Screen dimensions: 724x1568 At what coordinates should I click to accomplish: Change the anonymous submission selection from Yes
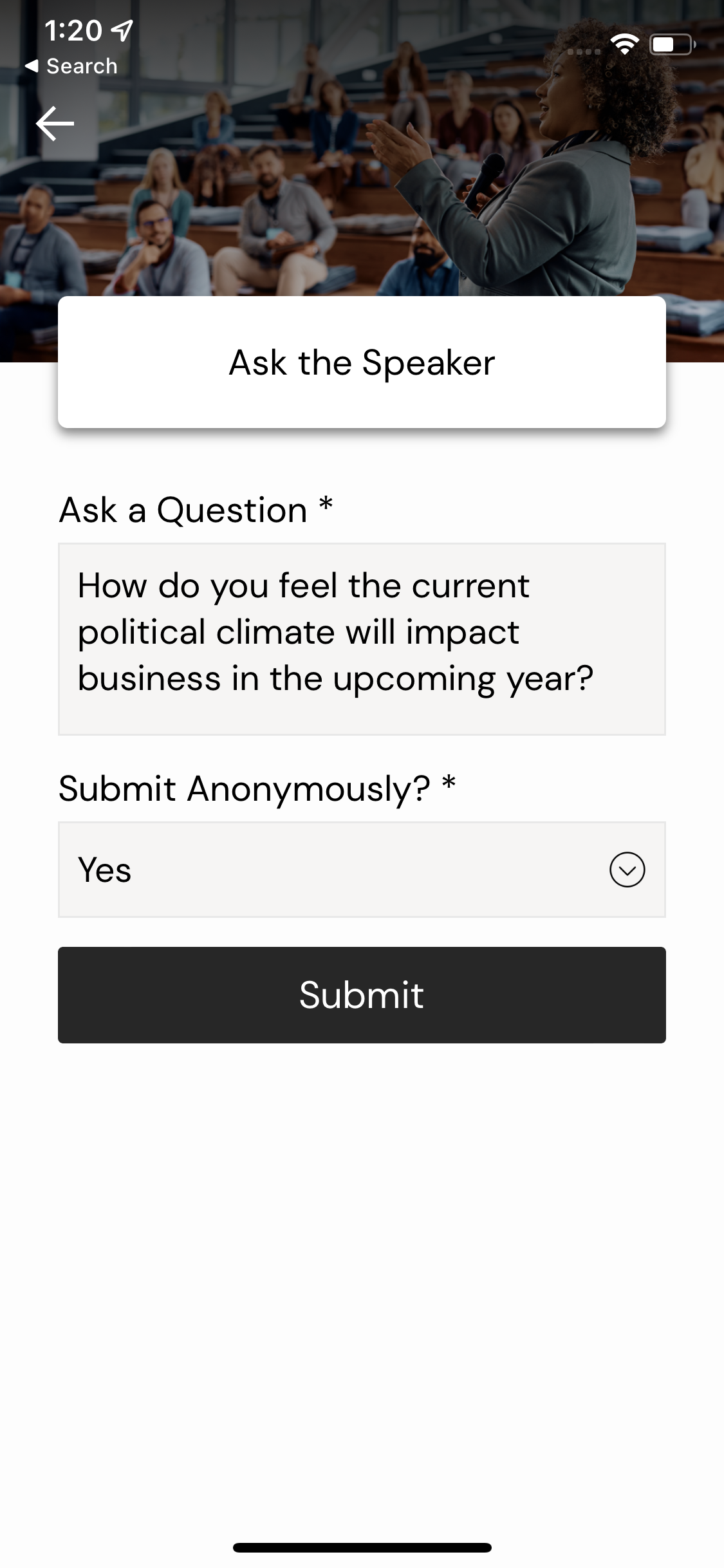(362, 869)
